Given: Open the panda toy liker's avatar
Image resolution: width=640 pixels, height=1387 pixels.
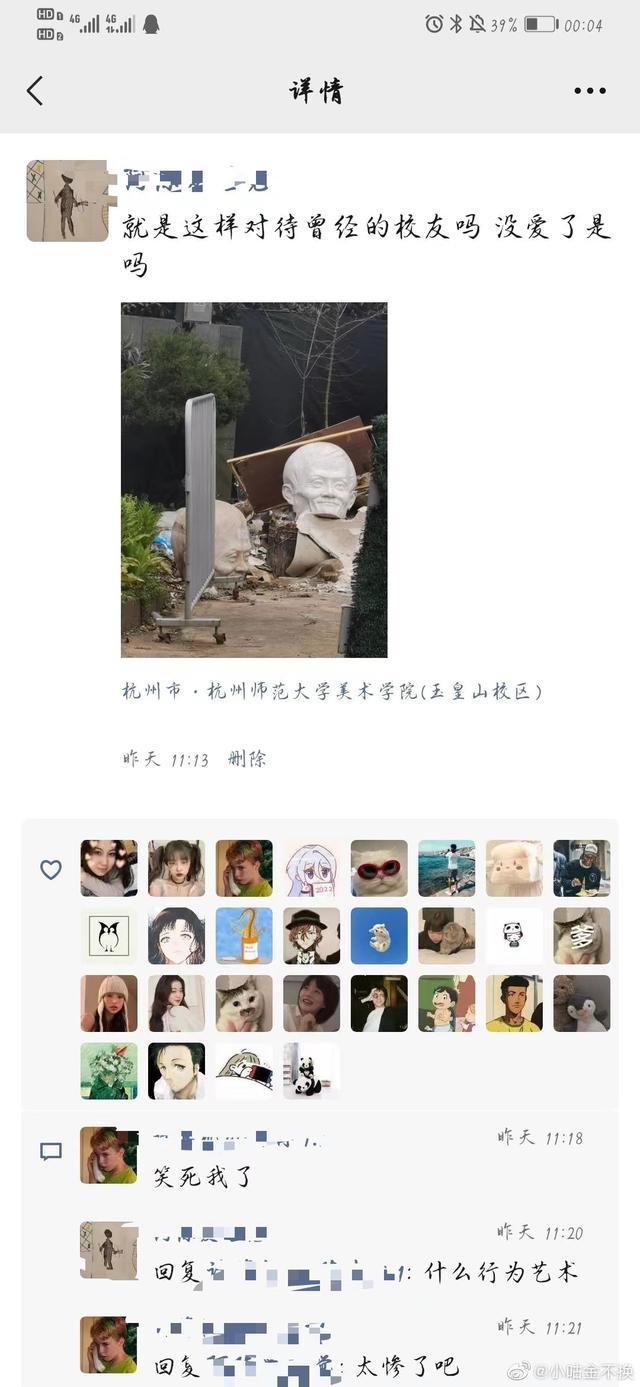Looking at the screenshot, I should 311,1071.
